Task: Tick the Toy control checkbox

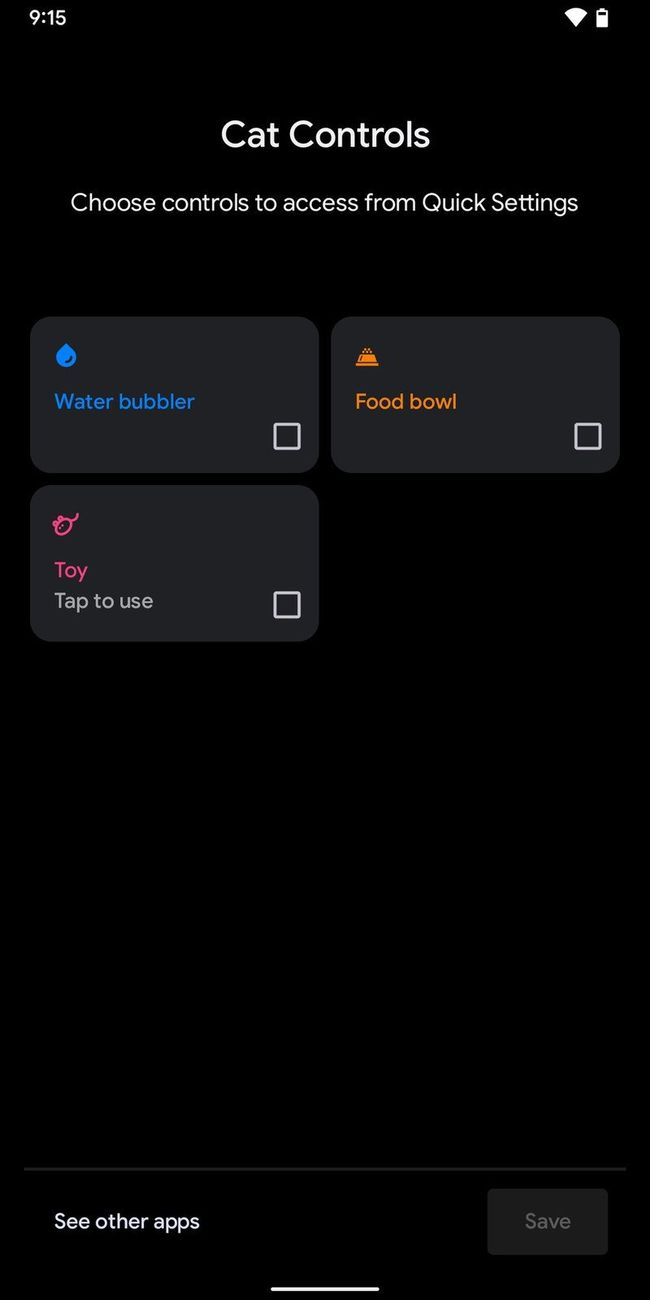Action: (287, 604)
